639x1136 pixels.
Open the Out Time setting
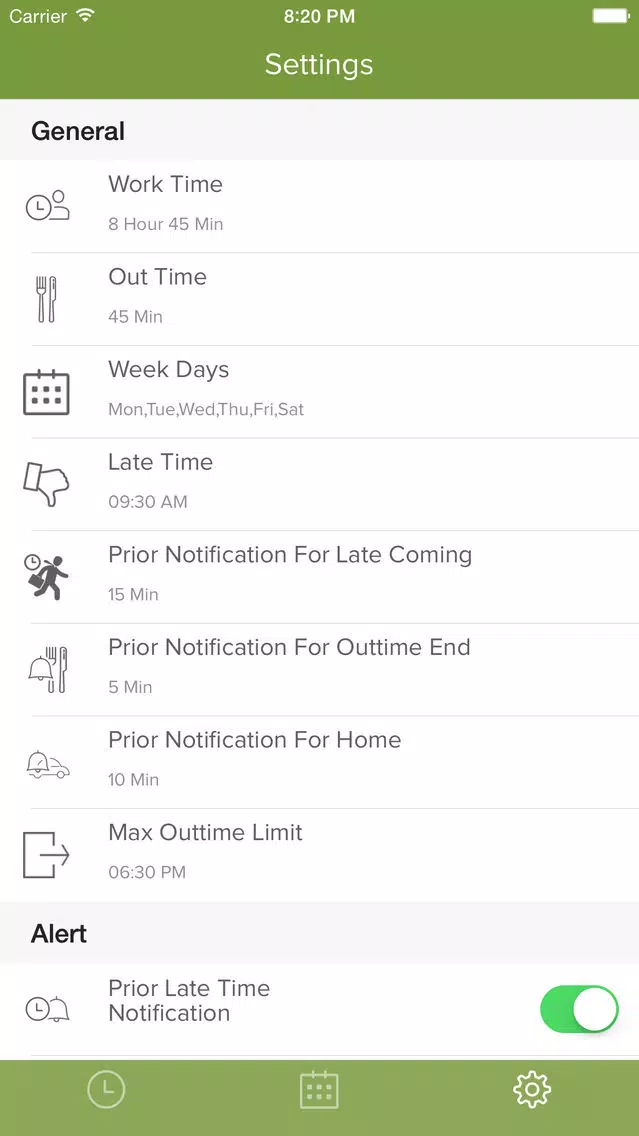pyautogui.click(x=320, y=299)
